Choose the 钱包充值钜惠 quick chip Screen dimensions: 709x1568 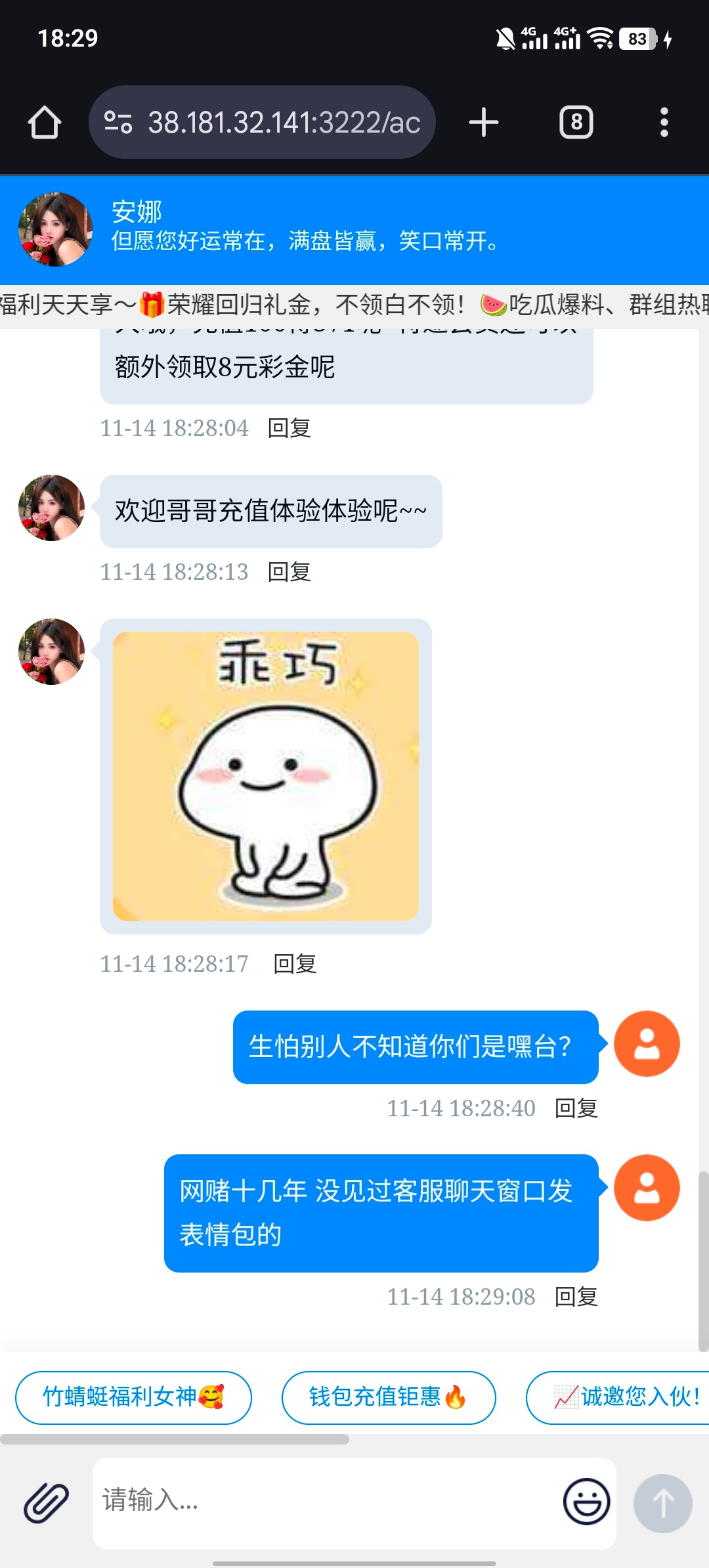tap(388, 1397)
